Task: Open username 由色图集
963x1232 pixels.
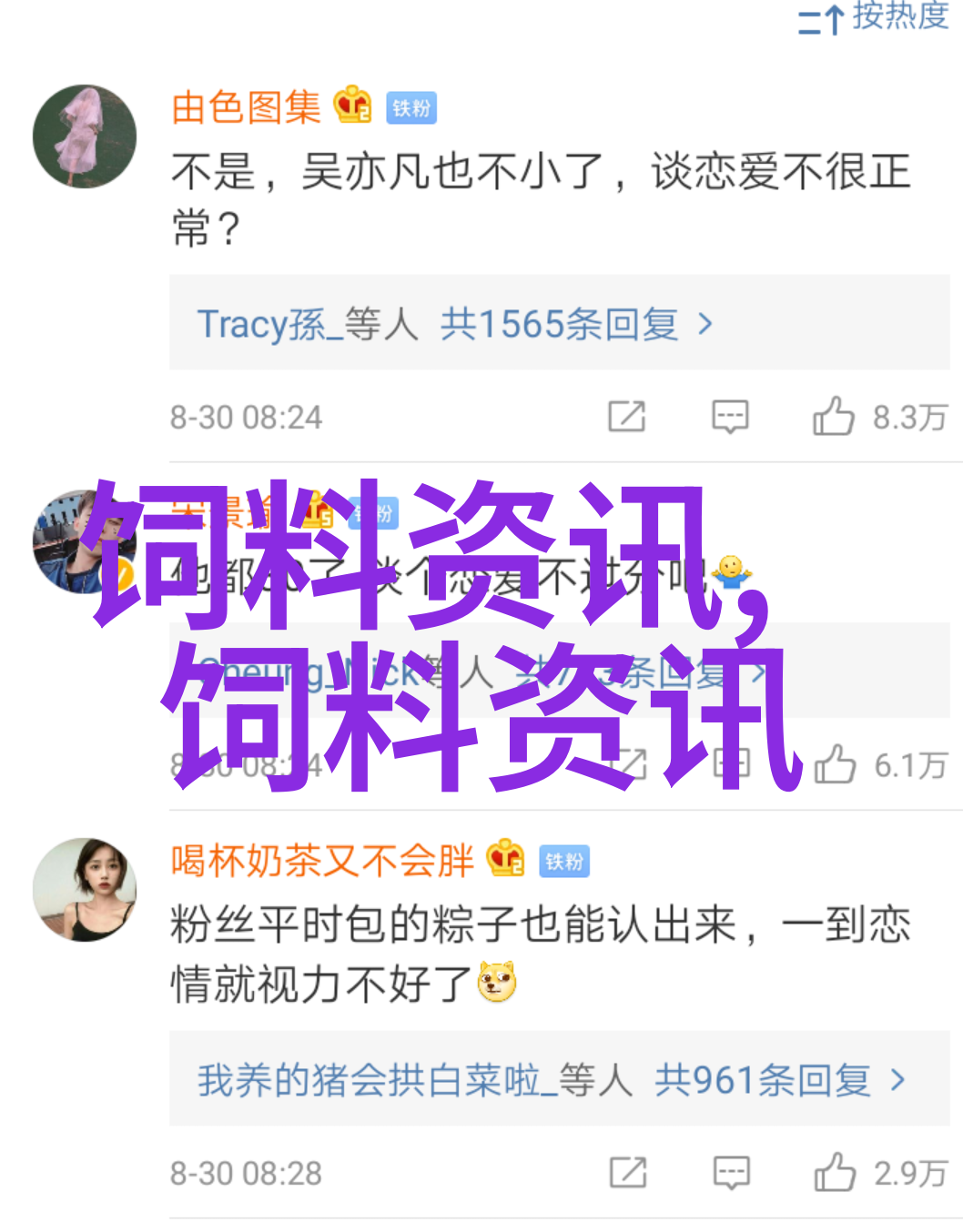Action: [246, 108]
